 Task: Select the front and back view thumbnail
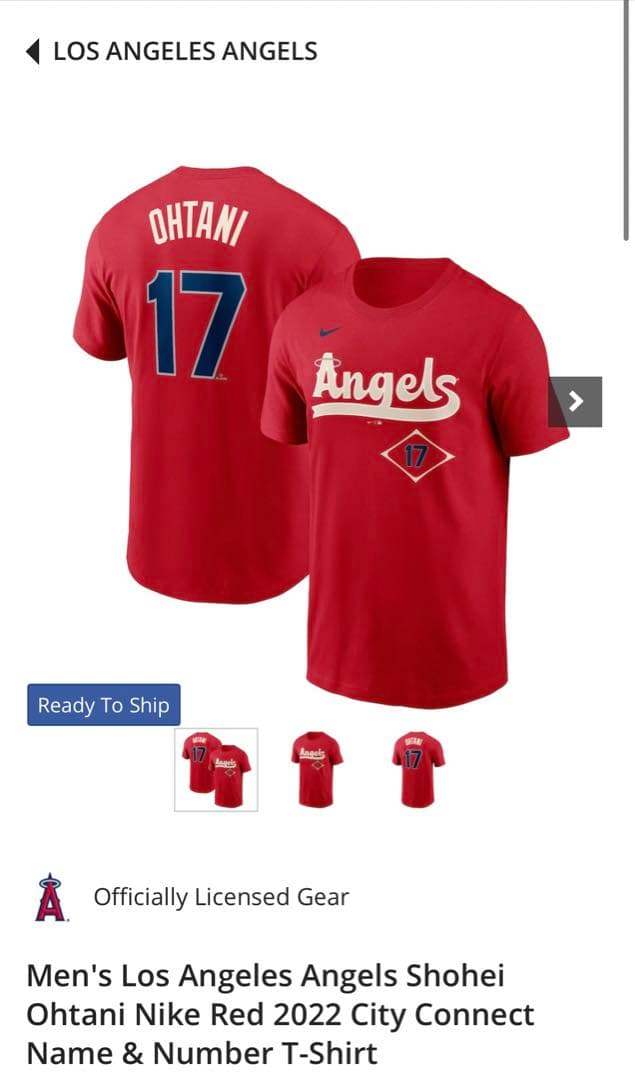pos(216,769)
